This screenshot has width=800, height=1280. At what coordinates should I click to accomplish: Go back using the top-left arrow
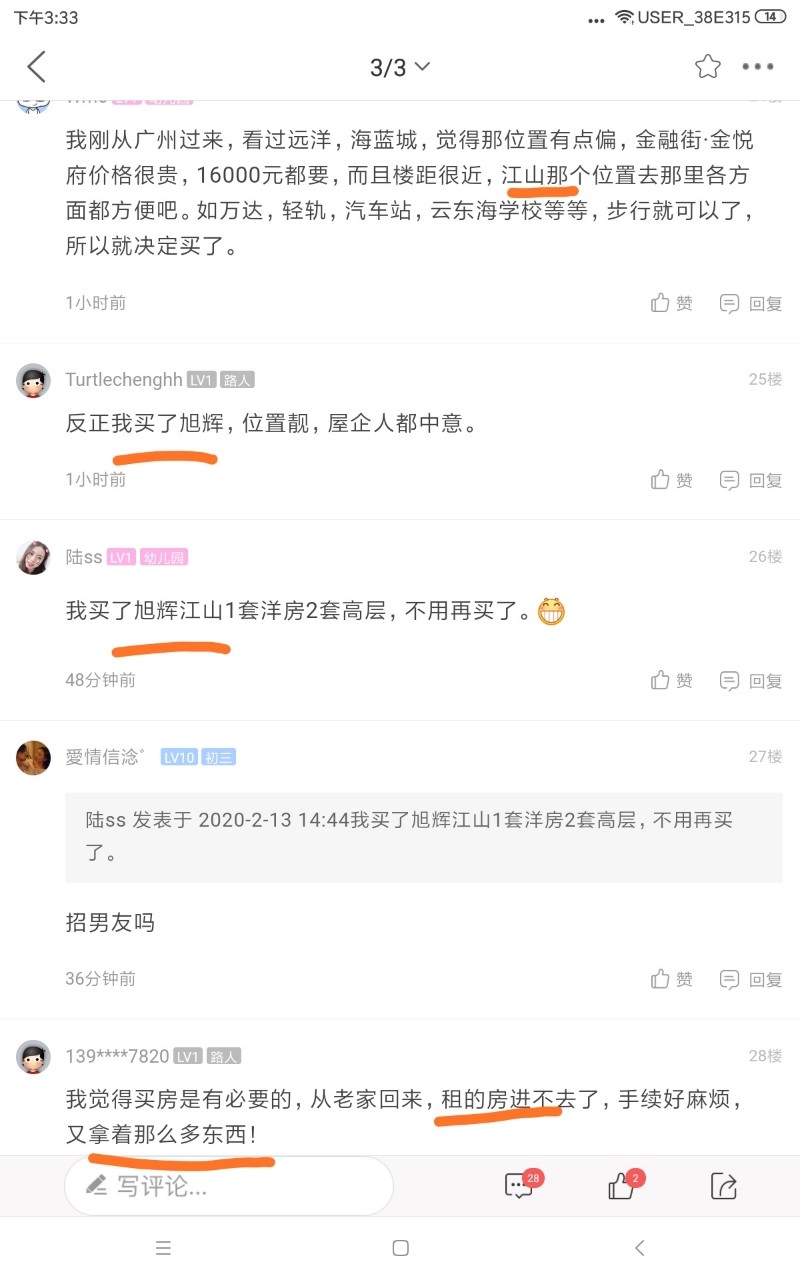pos(37,67)
